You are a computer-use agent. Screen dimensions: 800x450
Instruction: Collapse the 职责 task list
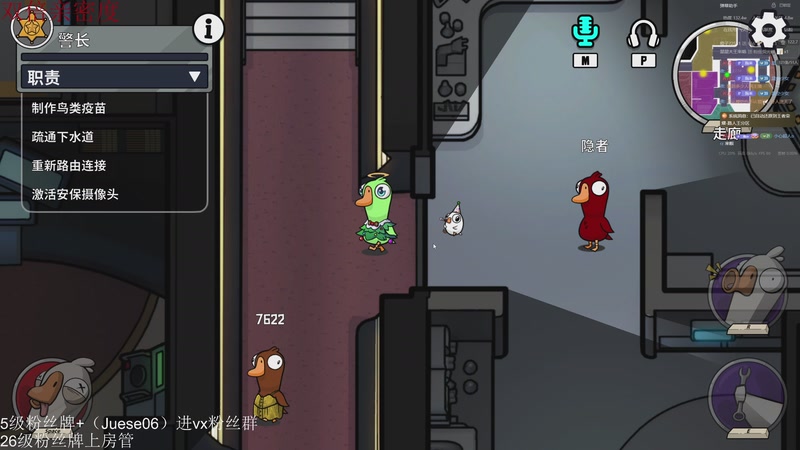[x=194, y=77]
